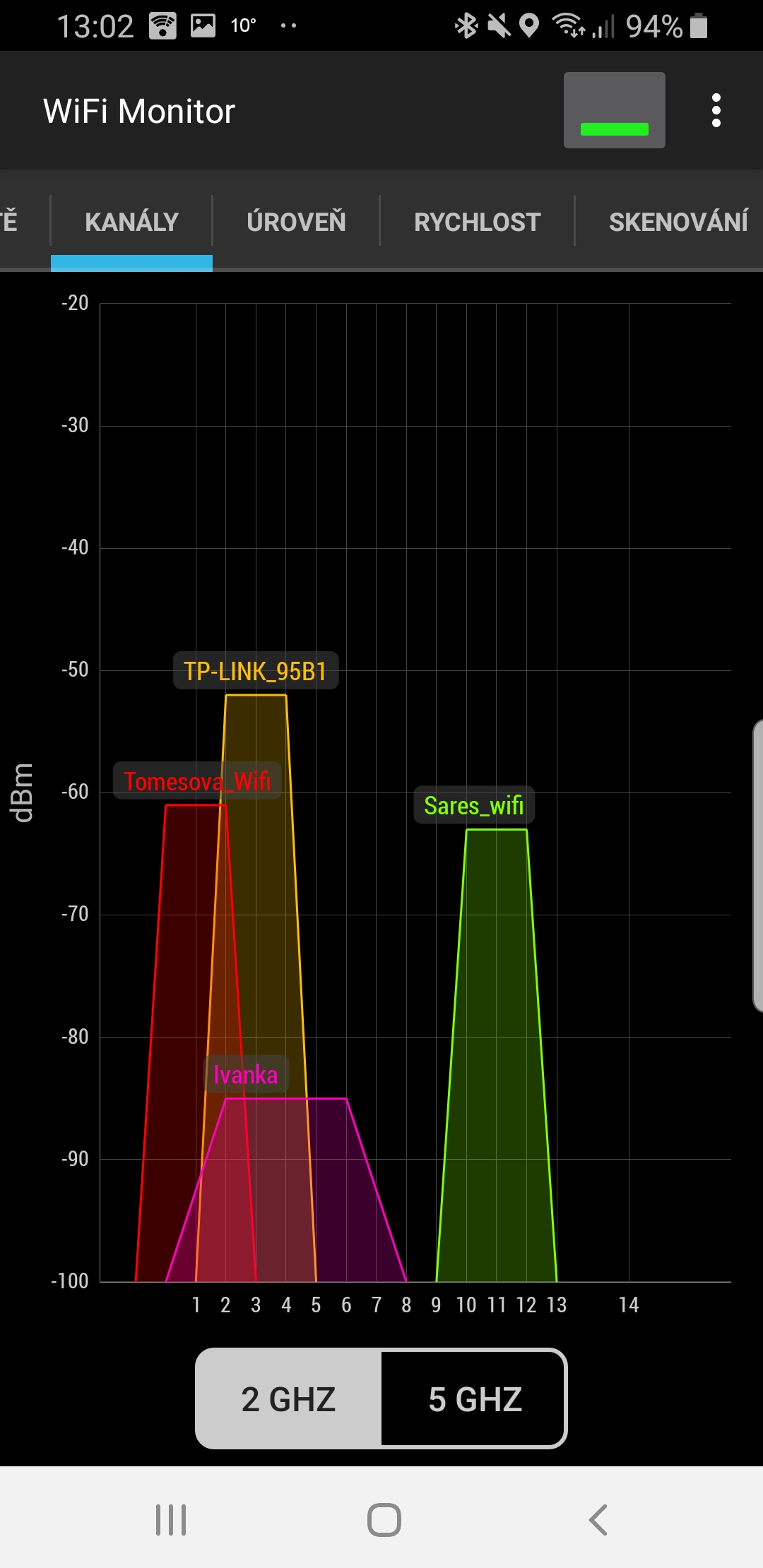Select the KANÁLY tab

tap(131, 222)
